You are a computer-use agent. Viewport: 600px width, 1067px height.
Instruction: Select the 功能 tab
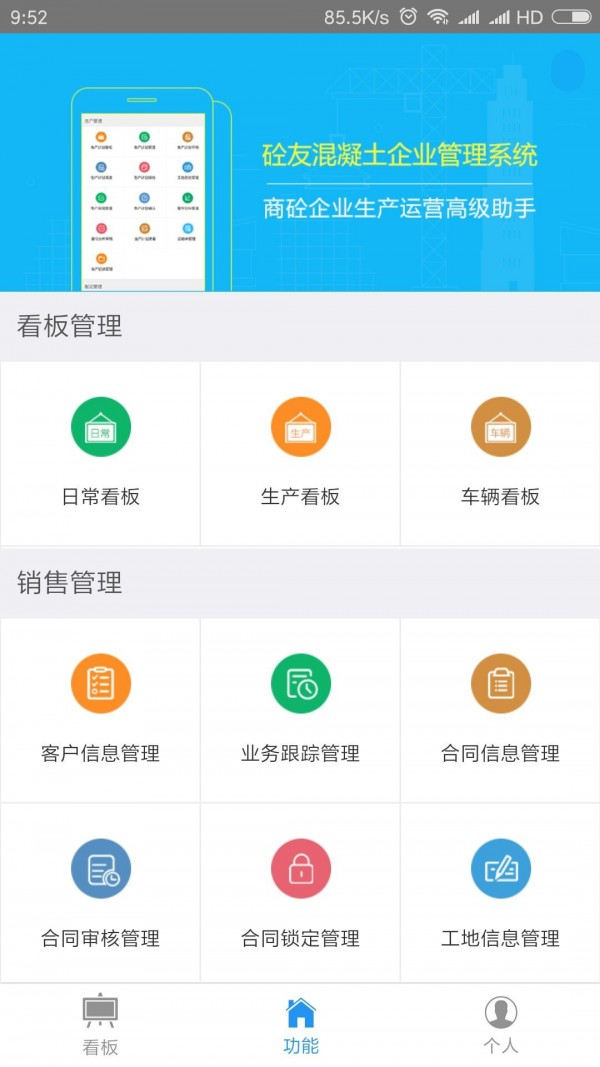click(x=300, y=1025)
